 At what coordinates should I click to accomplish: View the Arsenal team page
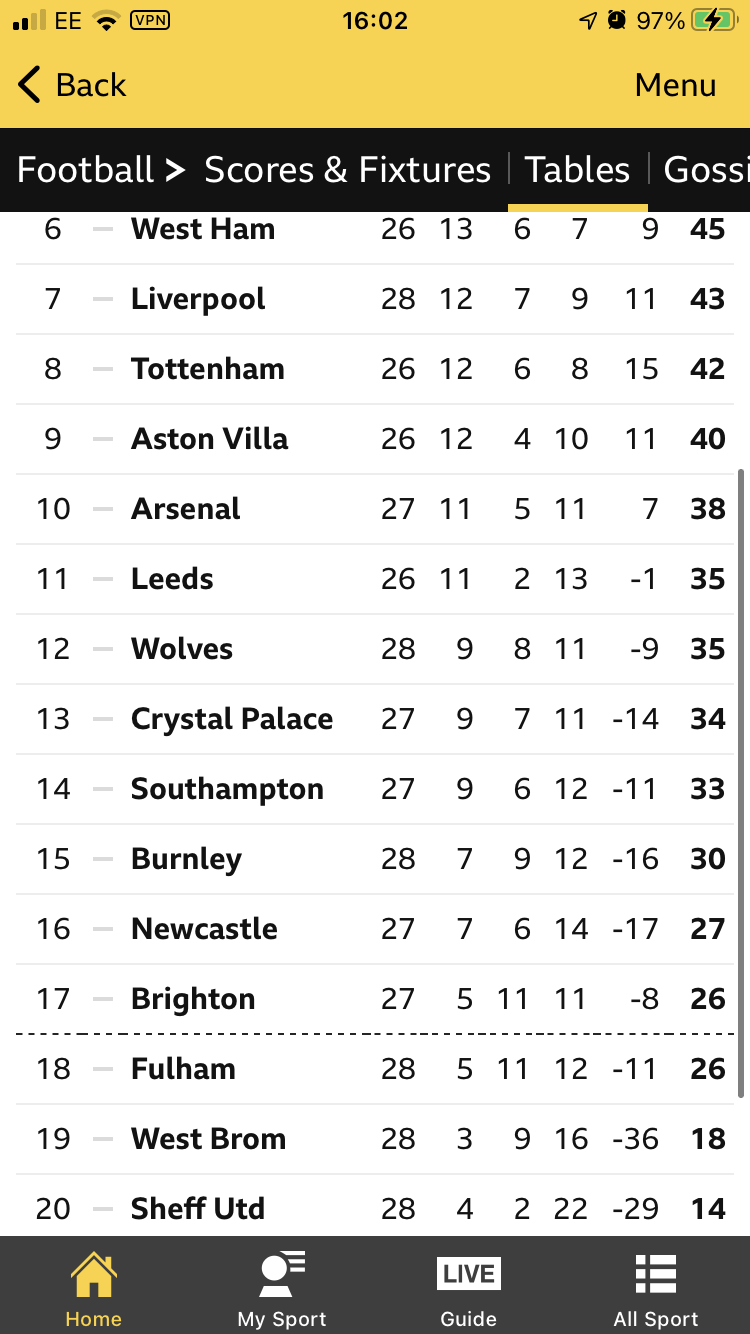pos(185,509)
